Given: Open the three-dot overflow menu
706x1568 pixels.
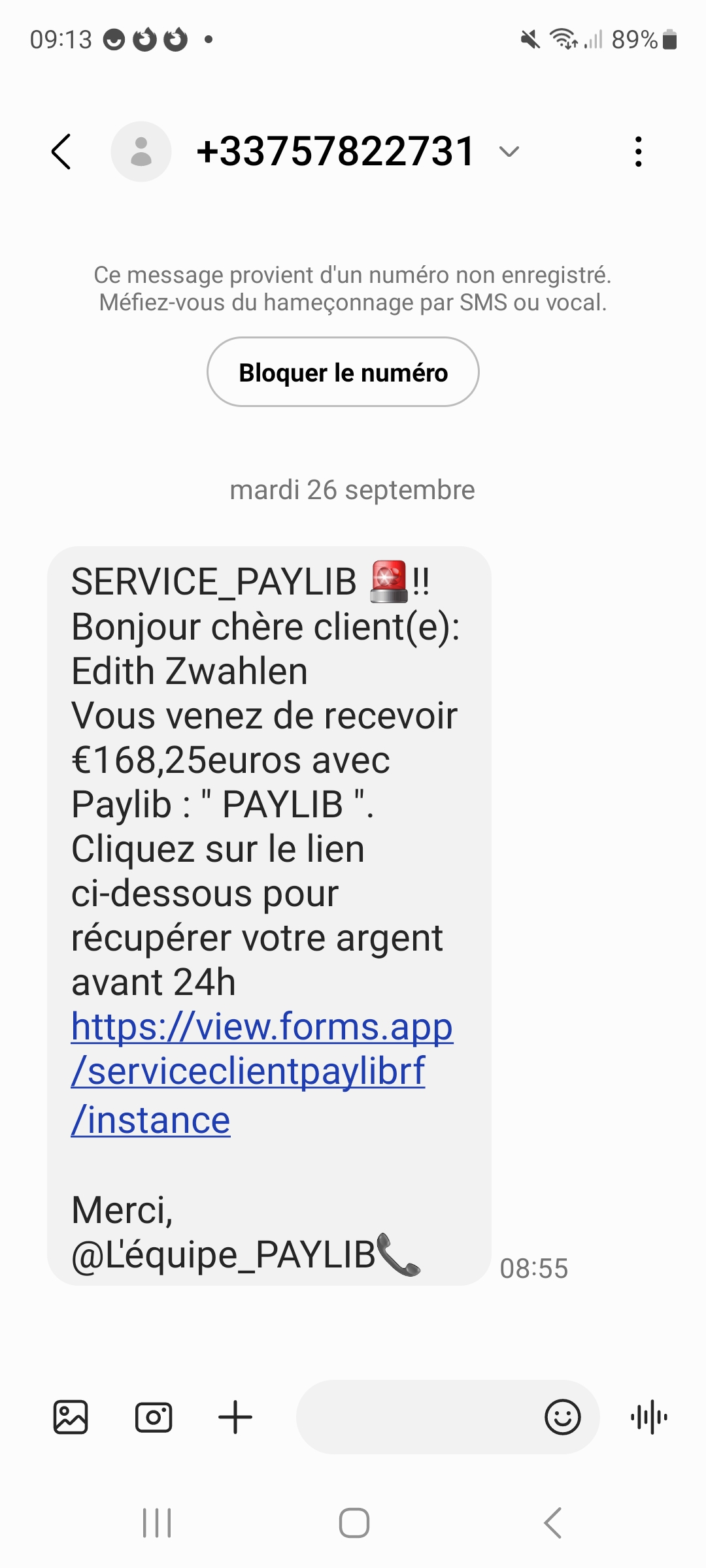Looking at the screenshot, I should tap(638, 152).
